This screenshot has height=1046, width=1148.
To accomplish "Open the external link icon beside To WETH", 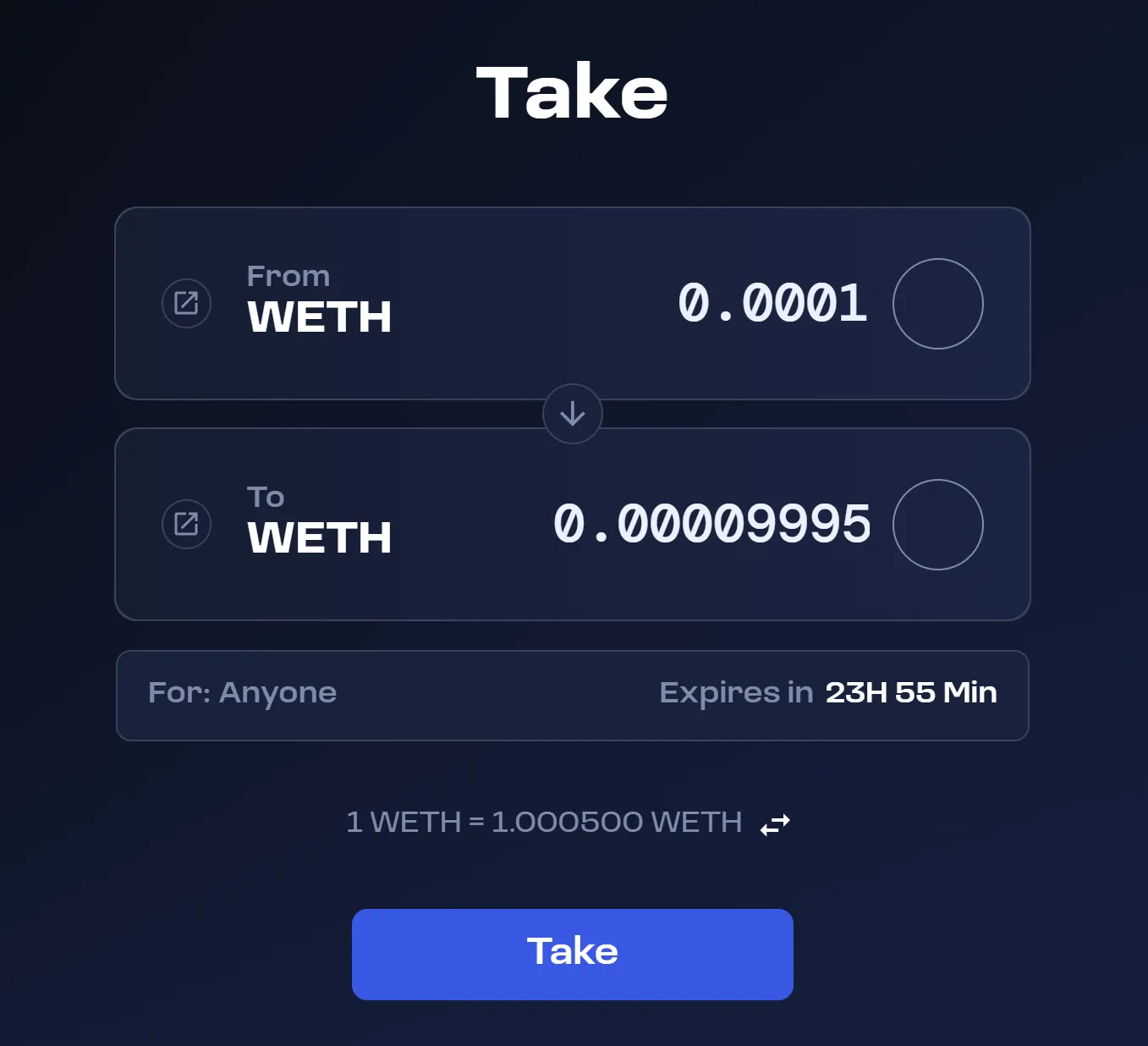I will tap(186, 524).
